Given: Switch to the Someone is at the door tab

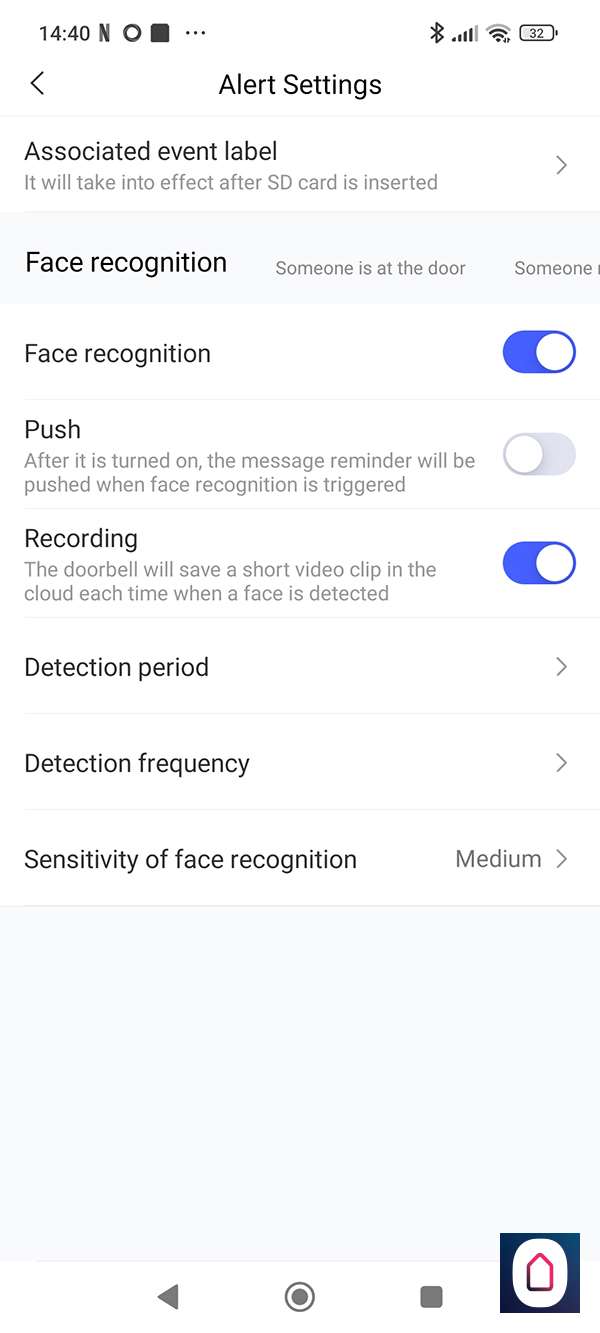Looking at the screenshot, I should pyautogui.click(x=370, y=268).
